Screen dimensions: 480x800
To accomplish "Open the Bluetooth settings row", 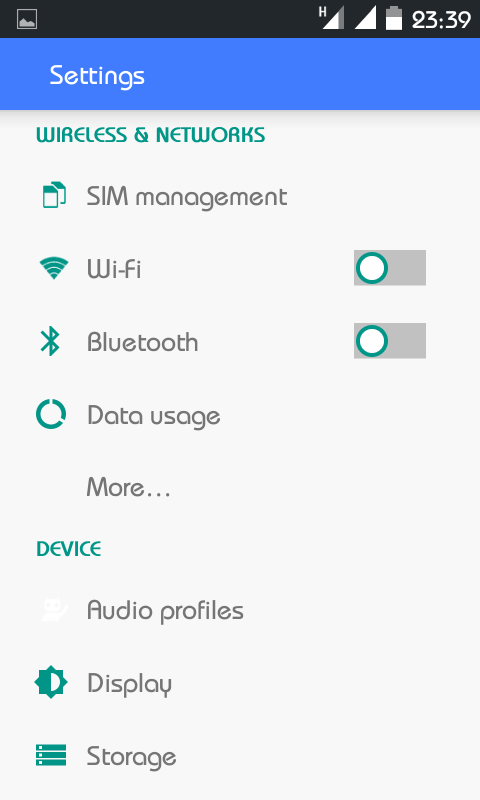I will (240, 341).
